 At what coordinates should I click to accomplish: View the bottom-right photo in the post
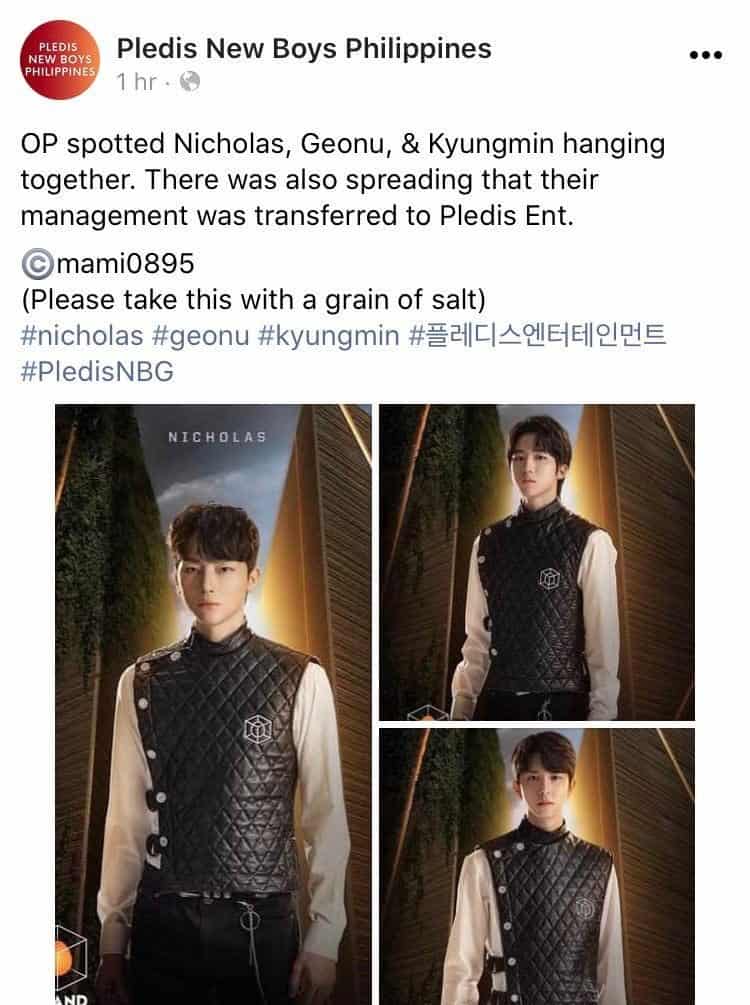pyautogui.click(x=536, y=865)
